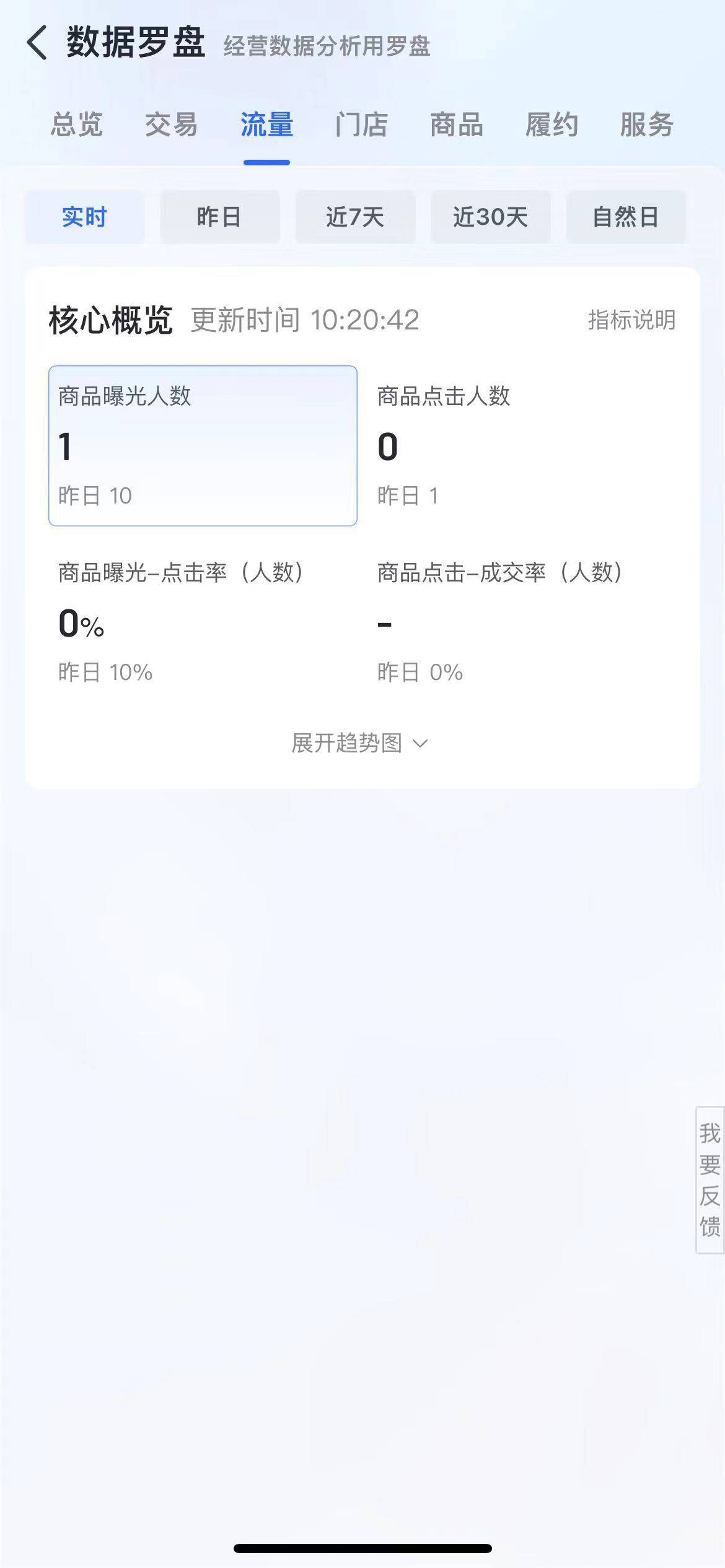The image size is (725, 1568).
Task: Select the 昨日 time range
Action: pos(219,217)
